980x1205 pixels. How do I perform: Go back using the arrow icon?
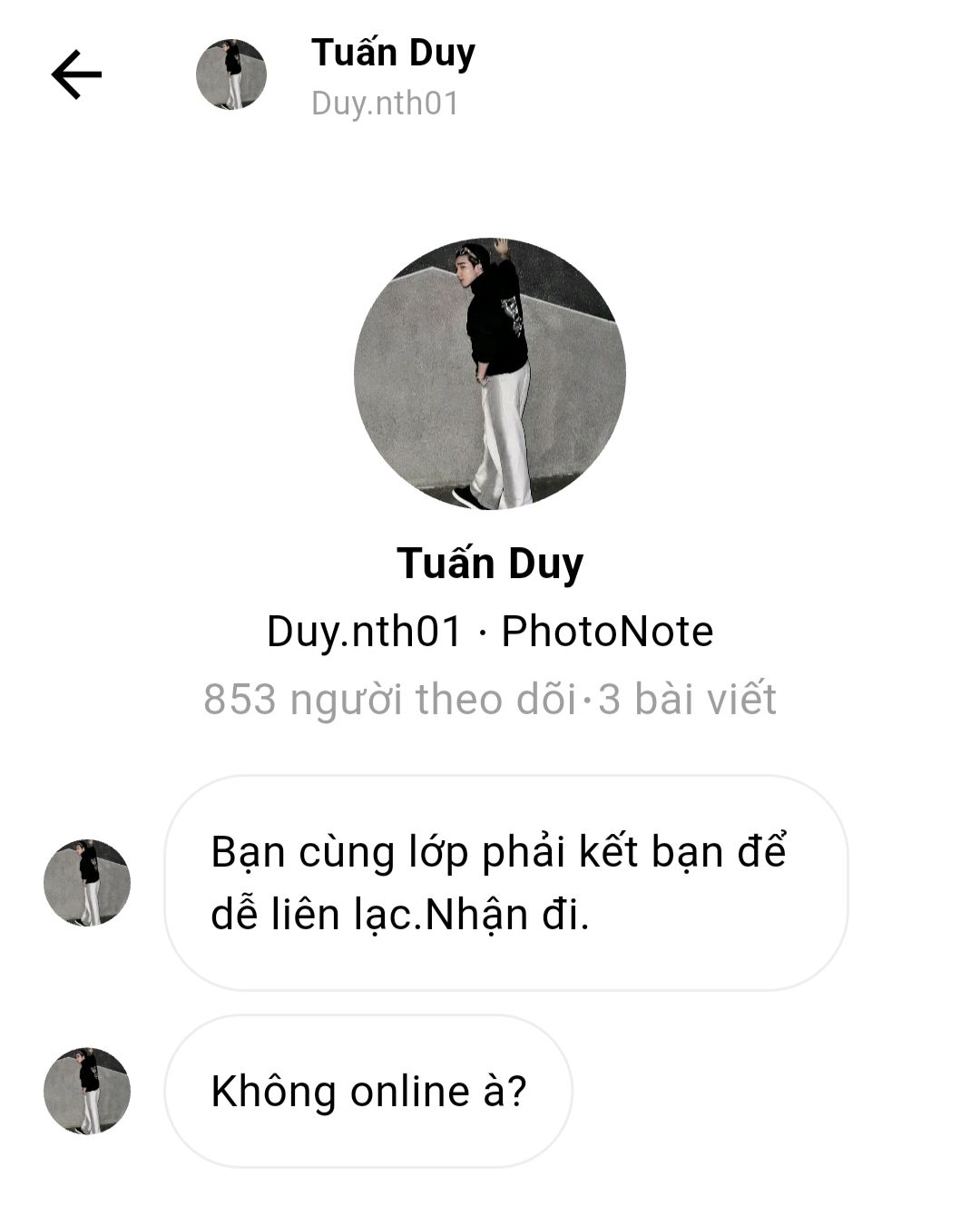click(x=76, y=74)
